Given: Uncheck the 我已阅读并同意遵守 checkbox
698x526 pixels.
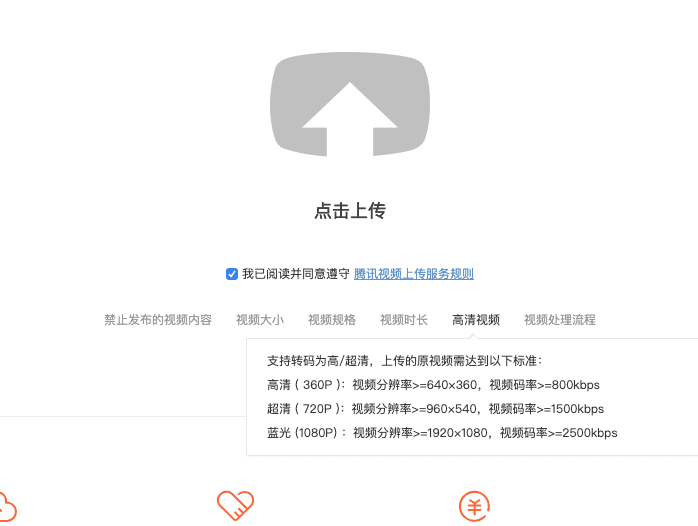Looking at the screenshot, I should pos(232,274).
